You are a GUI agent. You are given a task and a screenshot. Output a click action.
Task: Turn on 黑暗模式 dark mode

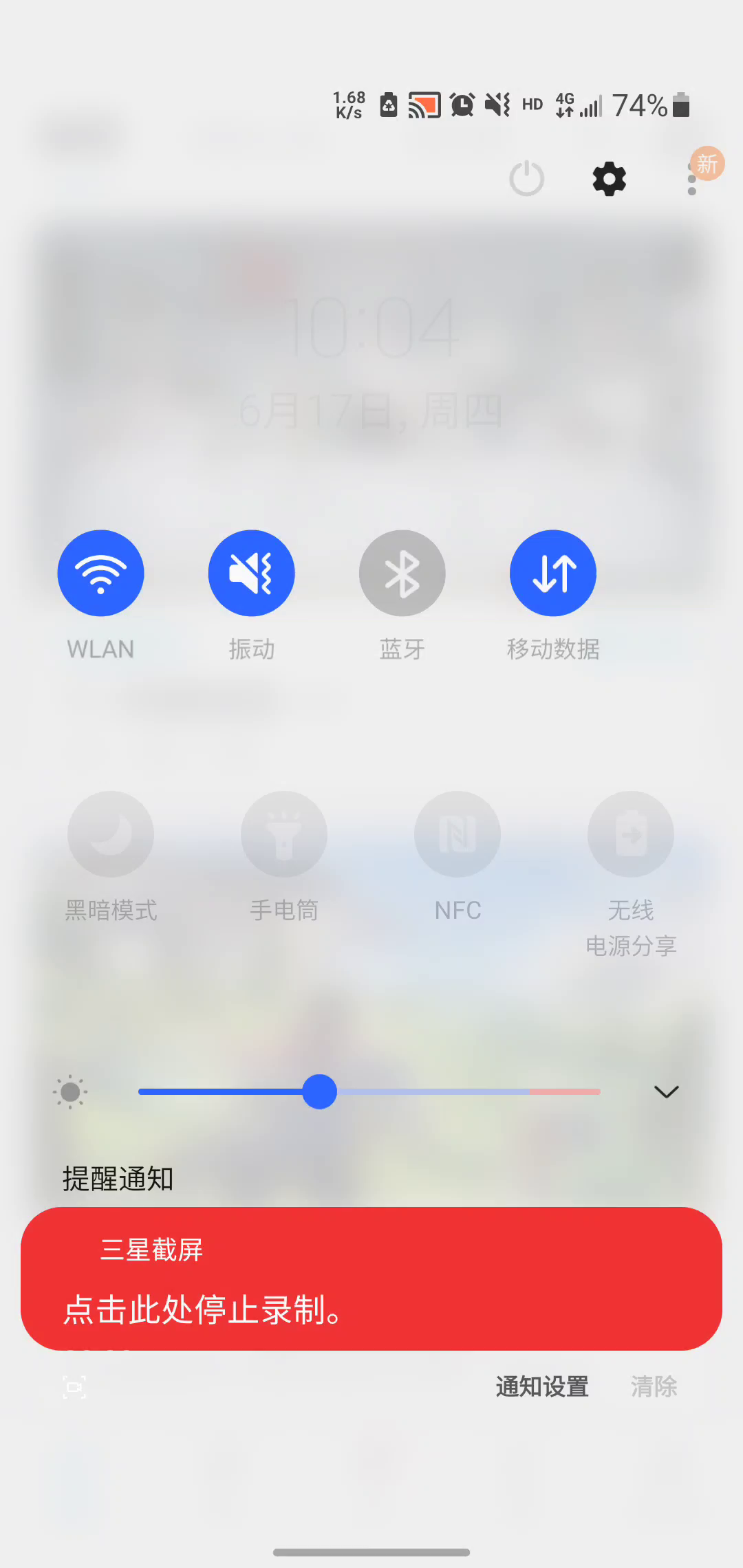[x=110, y=834]
